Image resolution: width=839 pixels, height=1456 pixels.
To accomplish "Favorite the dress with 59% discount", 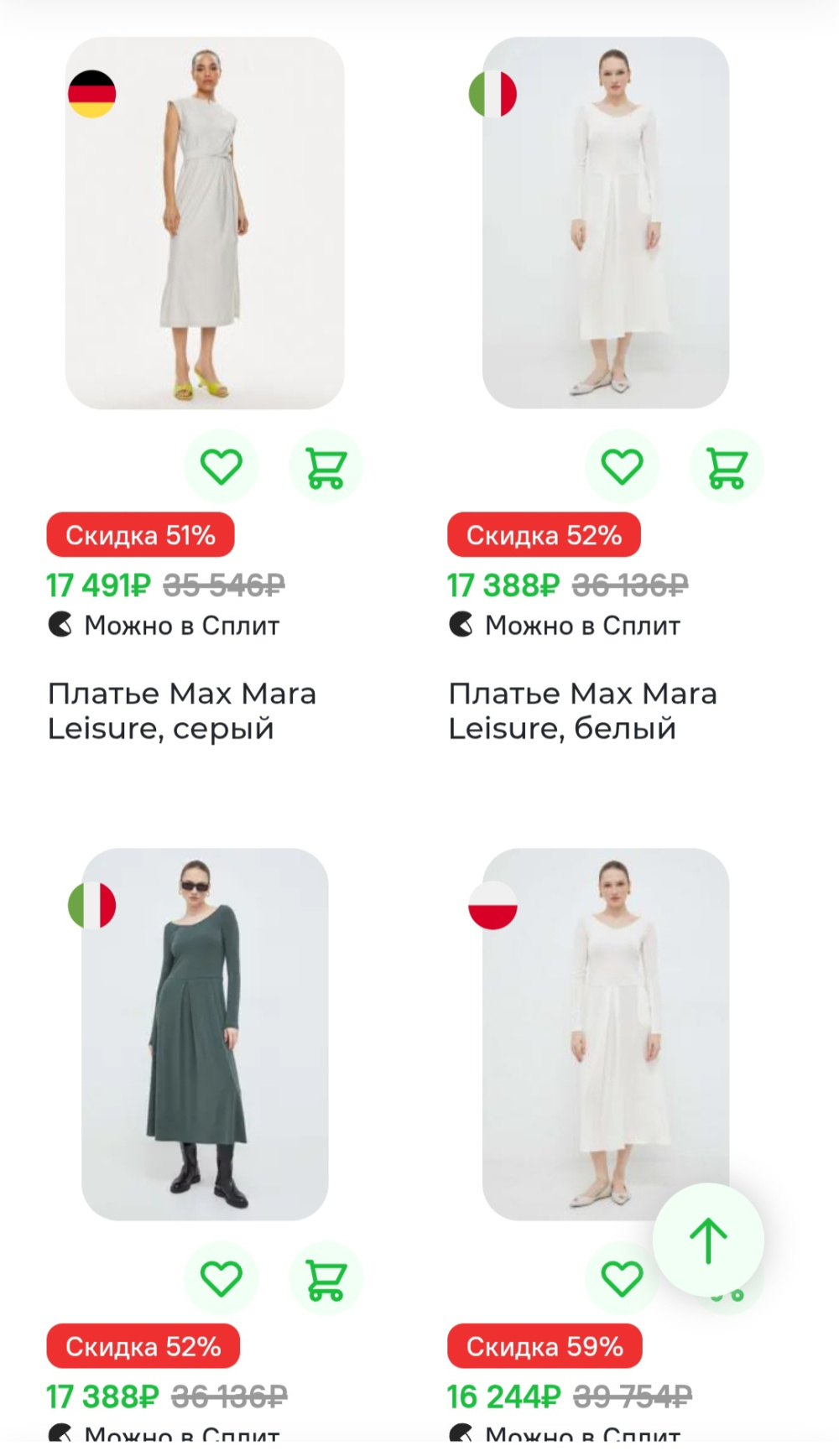I will point(620,1279).
